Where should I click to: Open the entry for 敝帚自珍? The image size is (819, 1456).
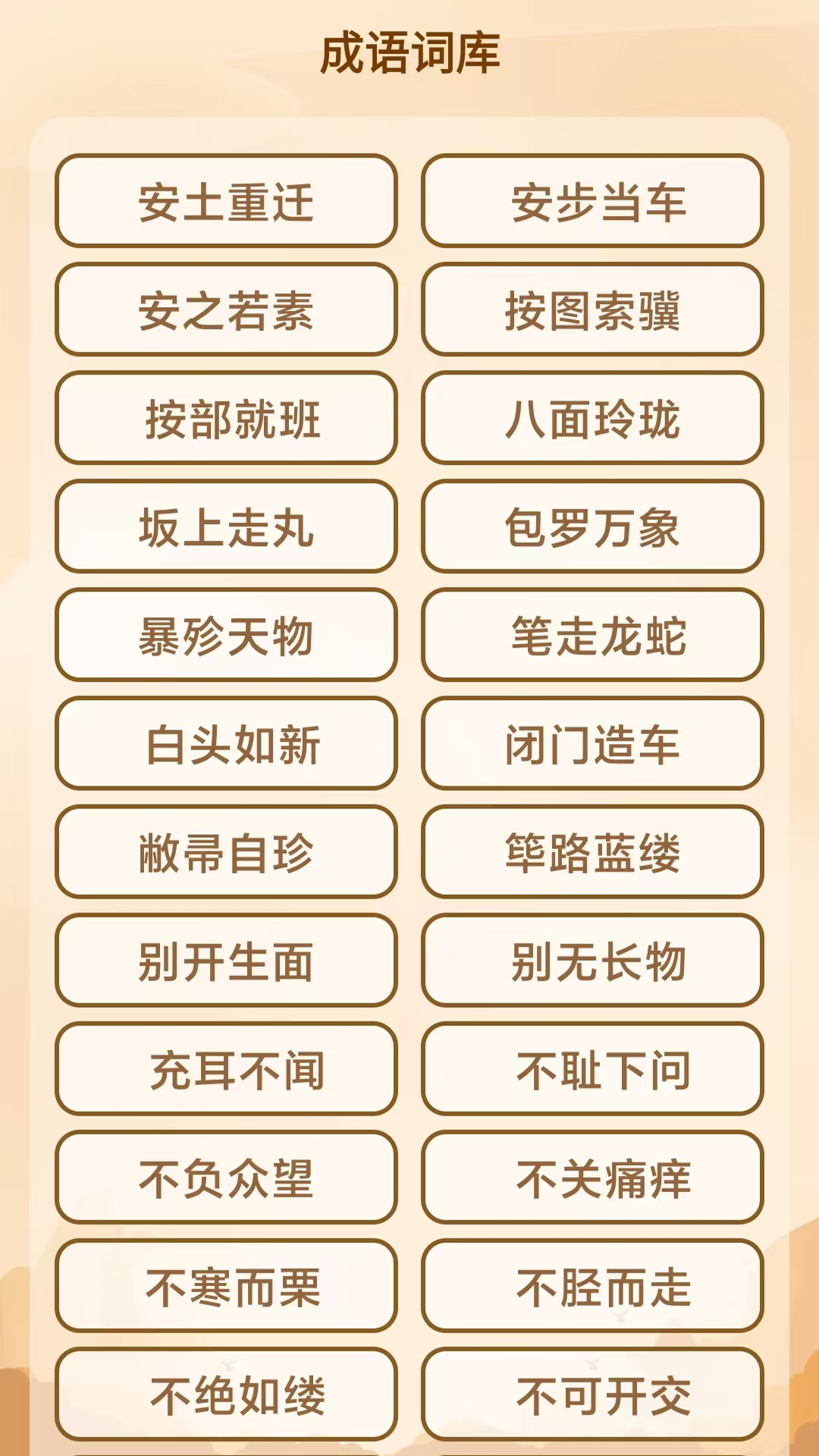point(227,852)
